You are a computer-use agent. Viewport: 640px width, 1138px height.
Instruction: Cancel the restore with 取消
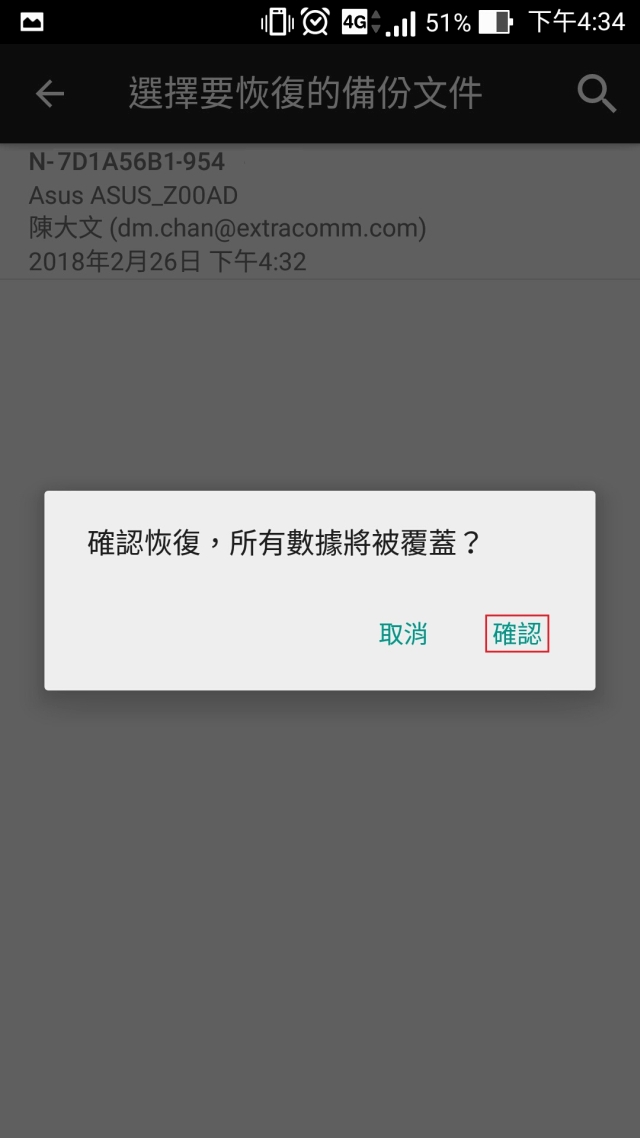(x=403, y=634)
